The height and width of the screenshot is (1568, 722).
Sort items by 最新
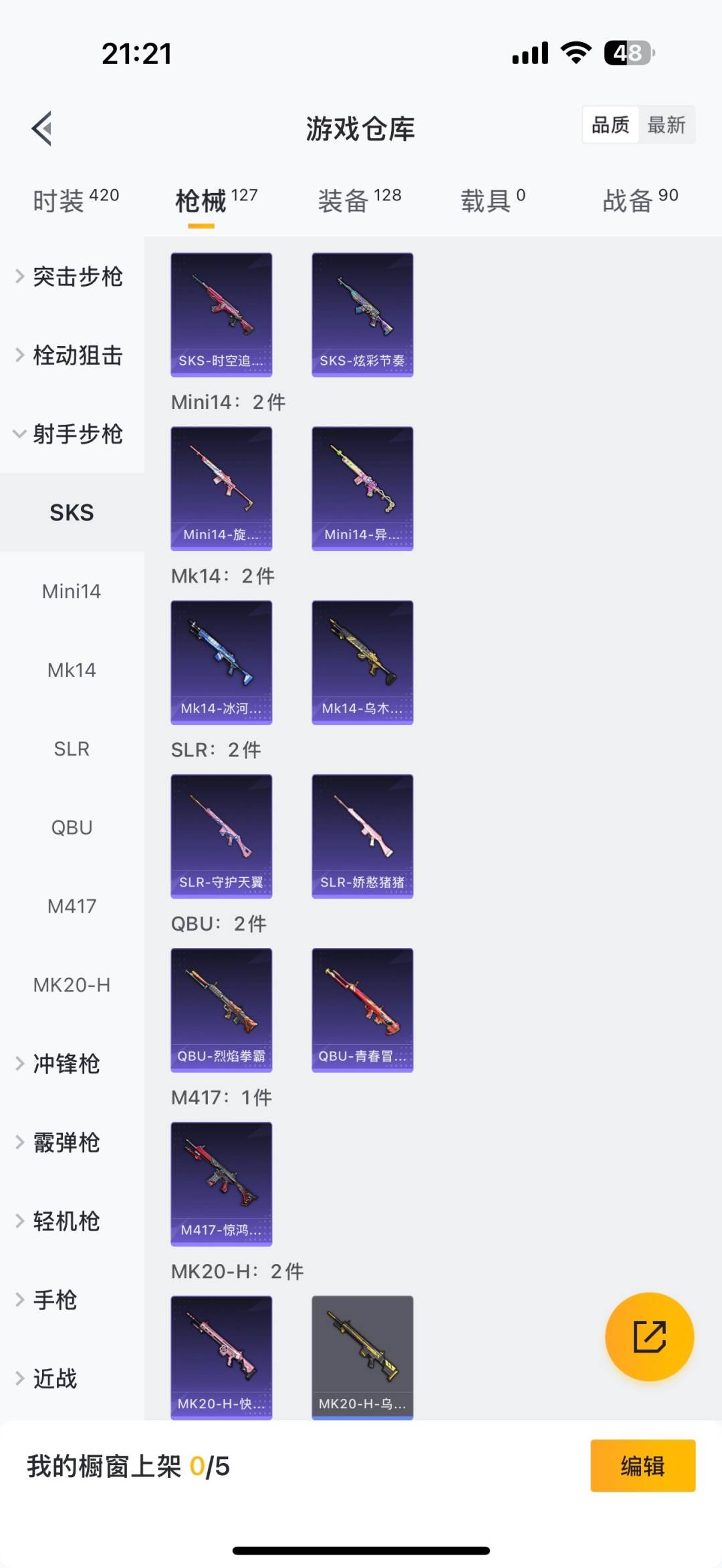tap(666, 125)
